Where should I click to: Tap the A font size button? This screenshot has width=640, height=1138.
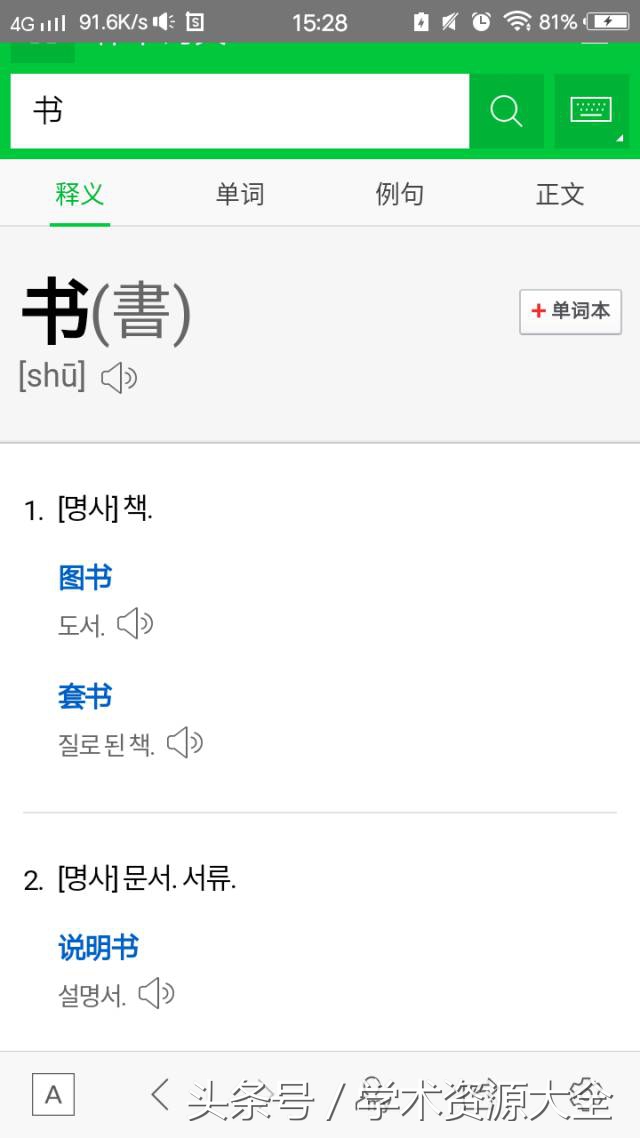[x=53, y=1095]
